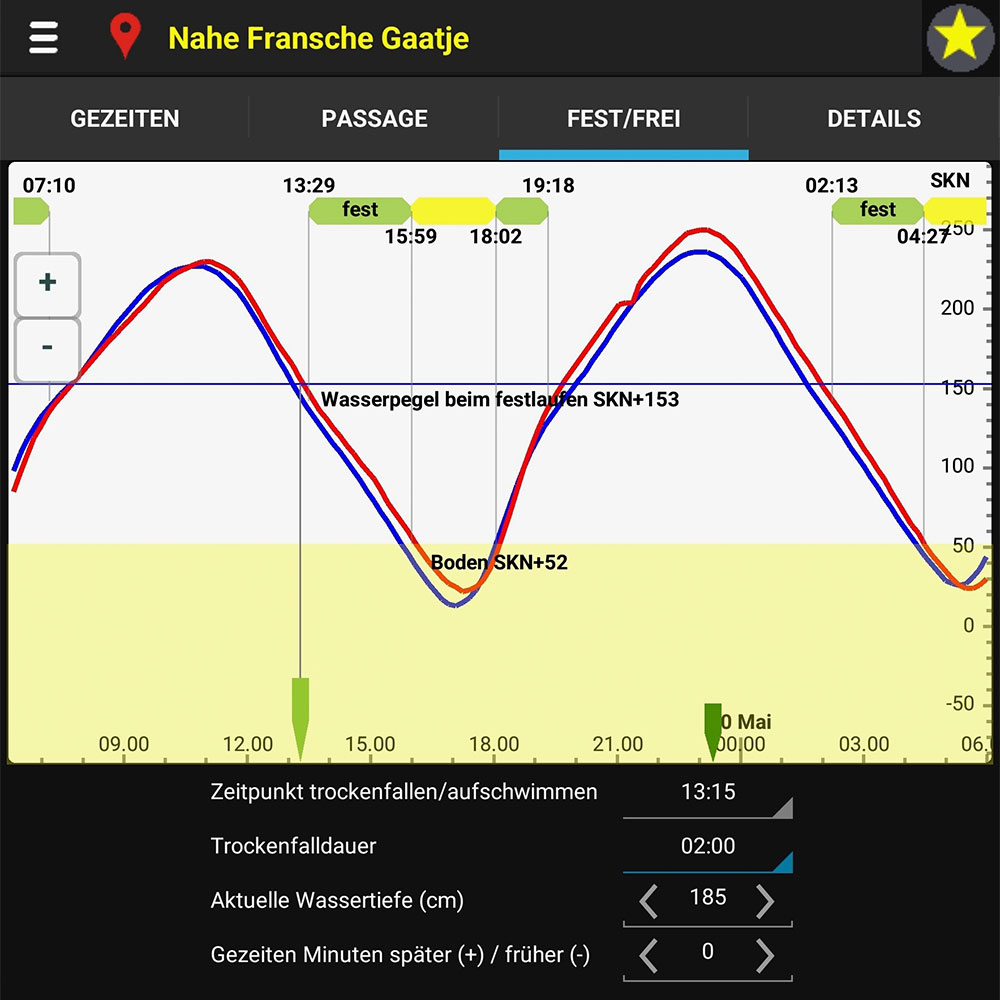The width and height of the screenshot is (1000, 1000).
Task: Open the Trockenfalldauer picker showing 02:00
Action: (x=707, y=847)
